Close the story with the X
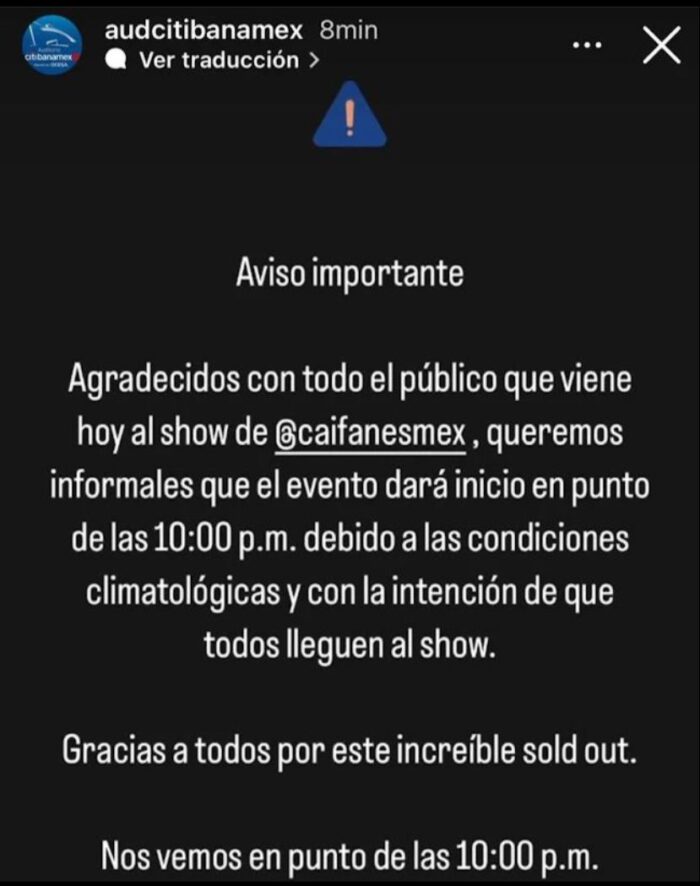Image resolution: width=700 pixels, height=886 pixels. point(661,45)
